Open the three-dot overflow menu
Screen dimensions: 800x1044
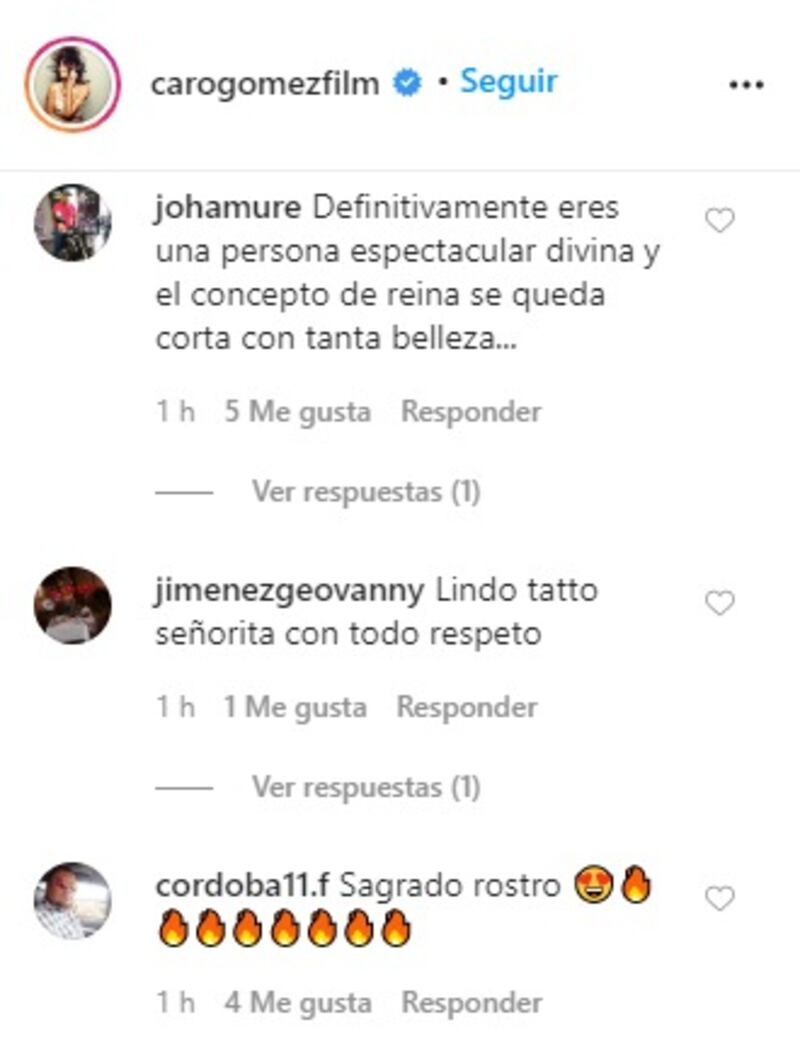coord(747,86)
